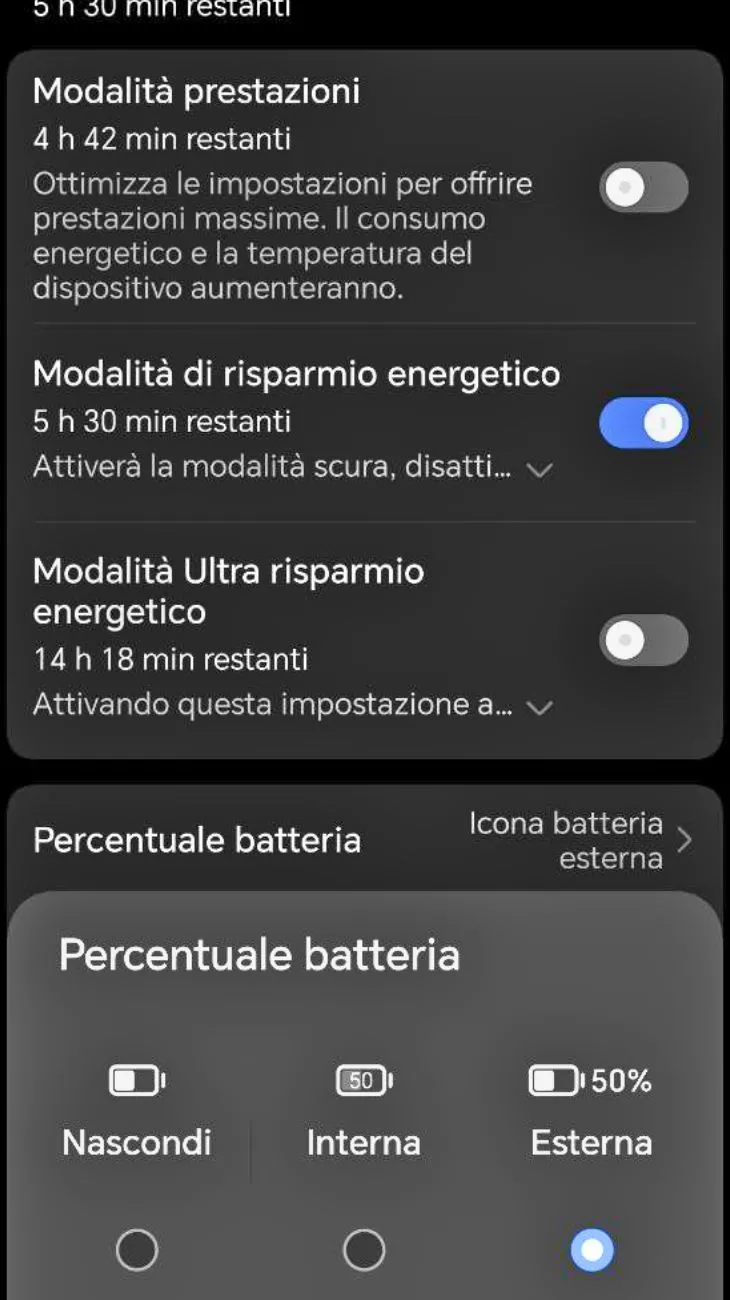Image resolution: width=730 pixels, height=1300 pixels.
Task: Tap the battery icon for hiding the percentage
Action: click(x=135, y=1080)
